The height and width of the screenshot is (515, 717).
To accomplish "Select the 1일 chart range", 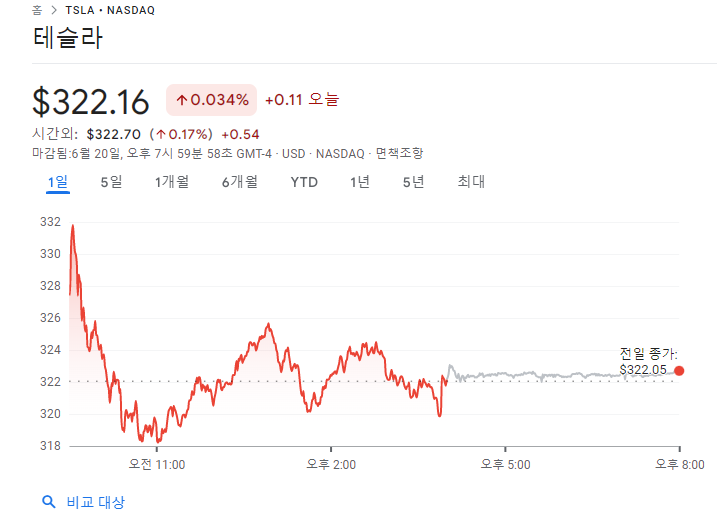I will 57,182.
